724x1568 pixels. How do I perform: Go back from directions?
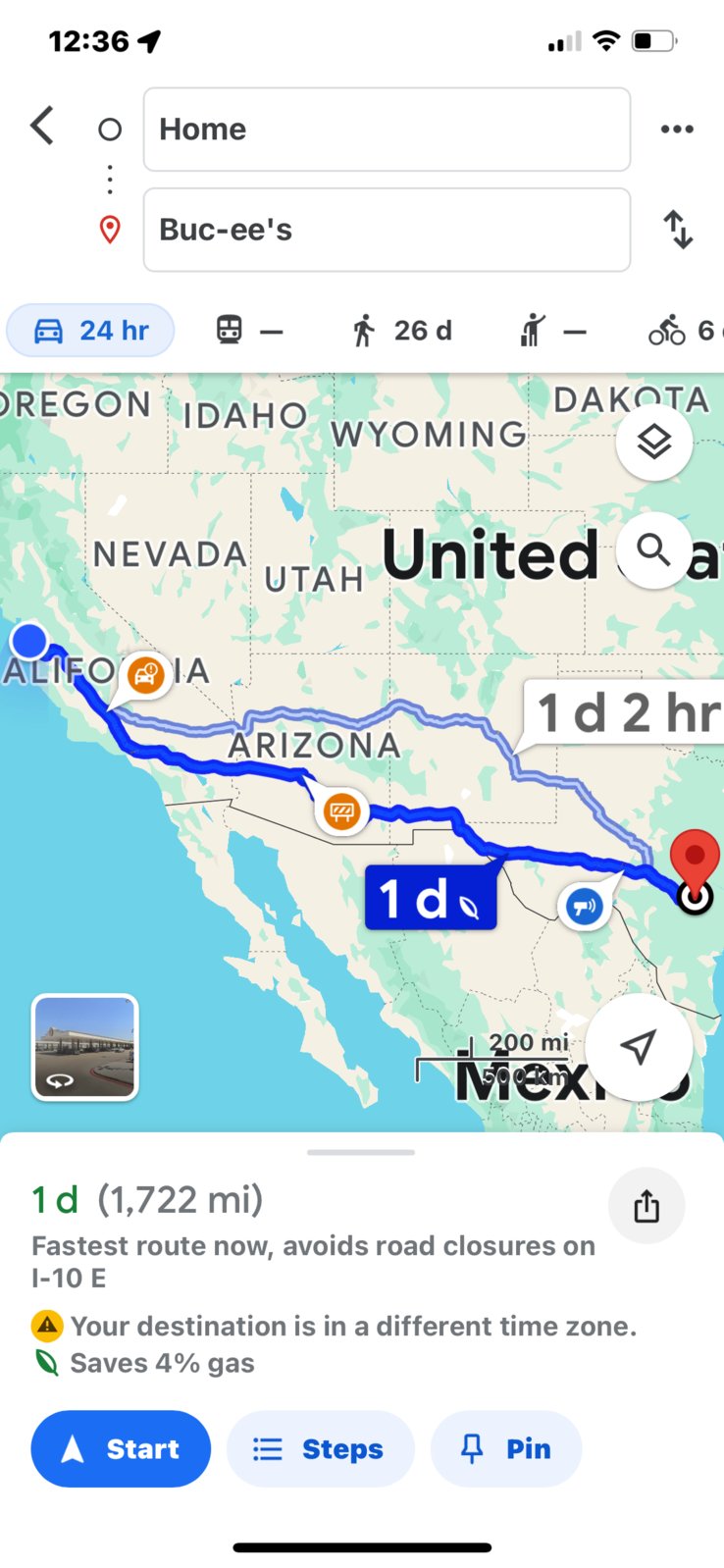point(42,127)
